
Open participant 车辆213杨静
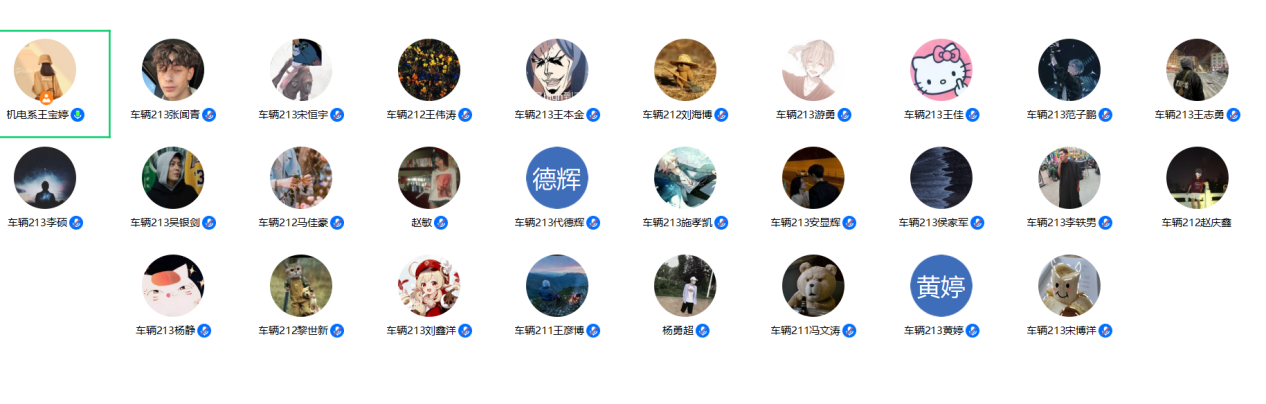click(173, 286)
